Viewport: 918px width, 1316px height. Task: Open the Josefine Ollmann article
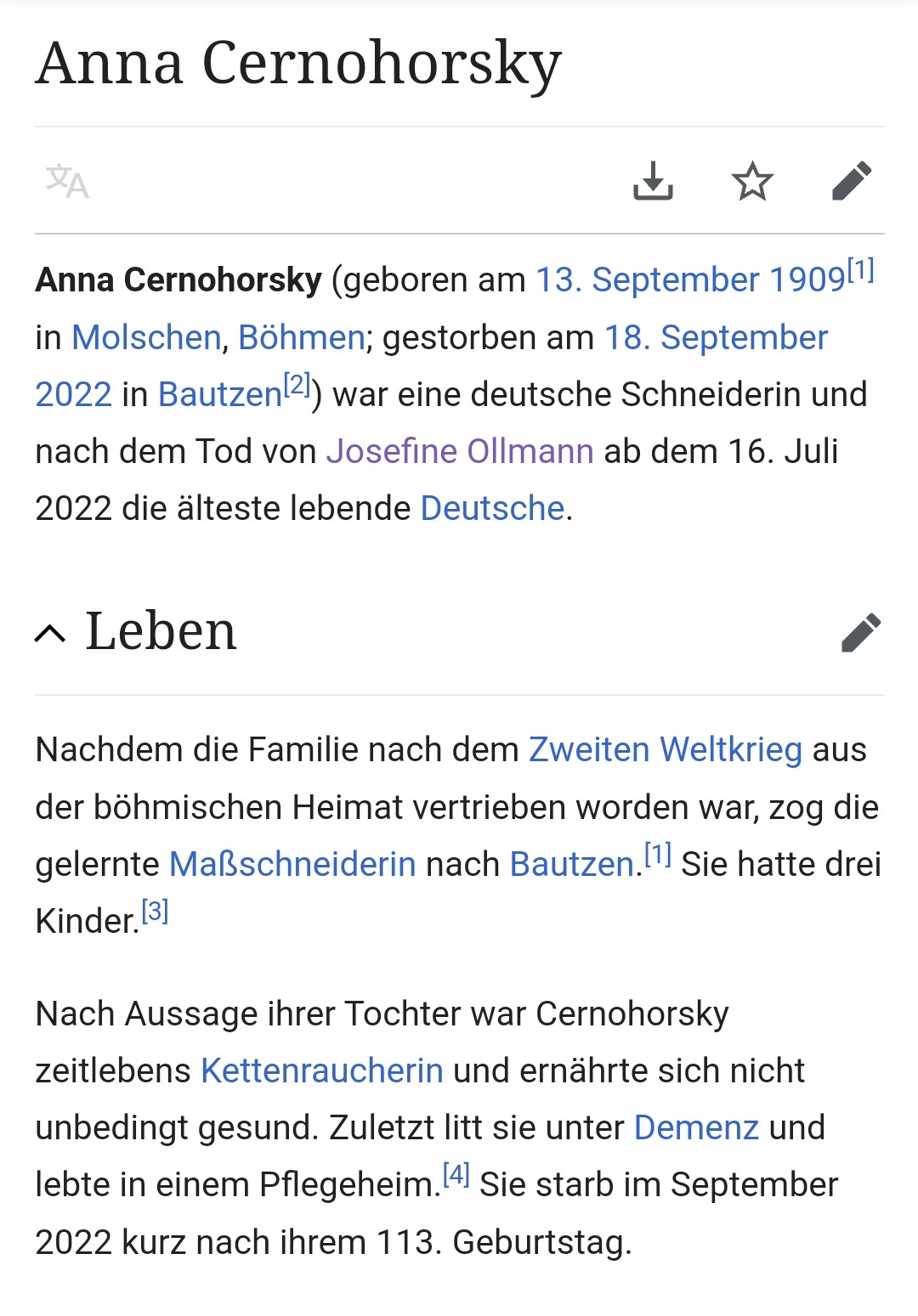[x=460, y=452]
